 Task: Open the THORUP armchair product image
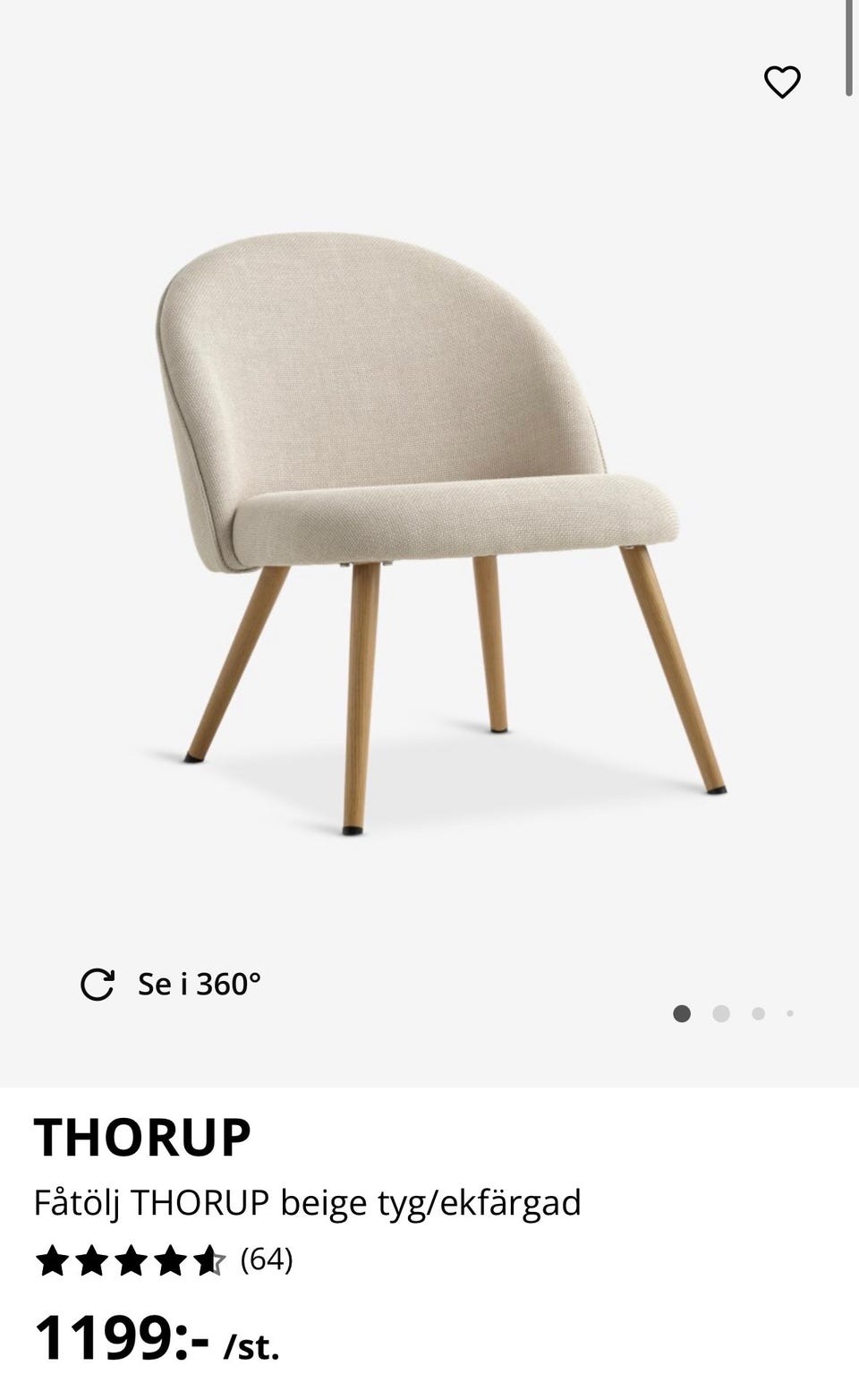pos(429,528)
